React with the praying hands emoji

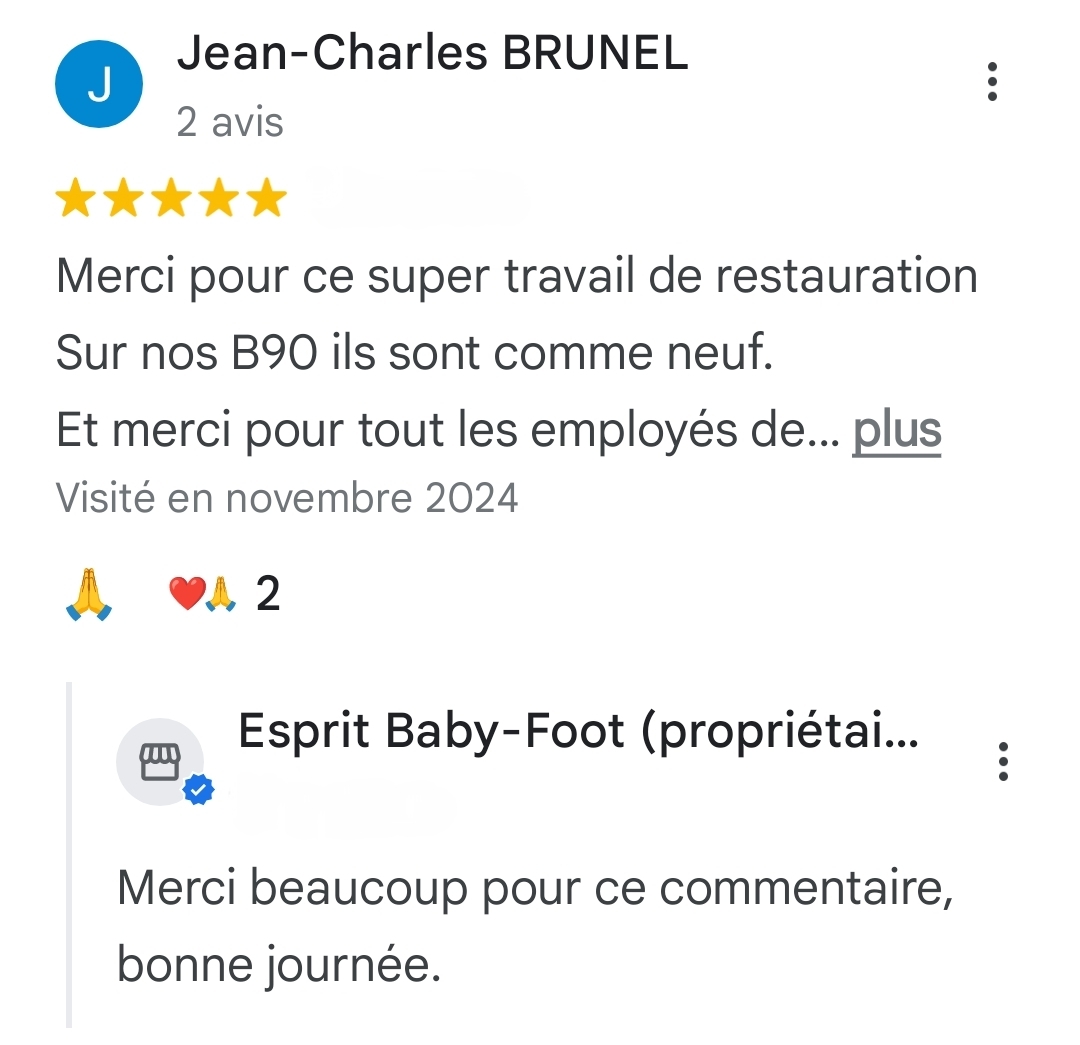tap(88, 595)
